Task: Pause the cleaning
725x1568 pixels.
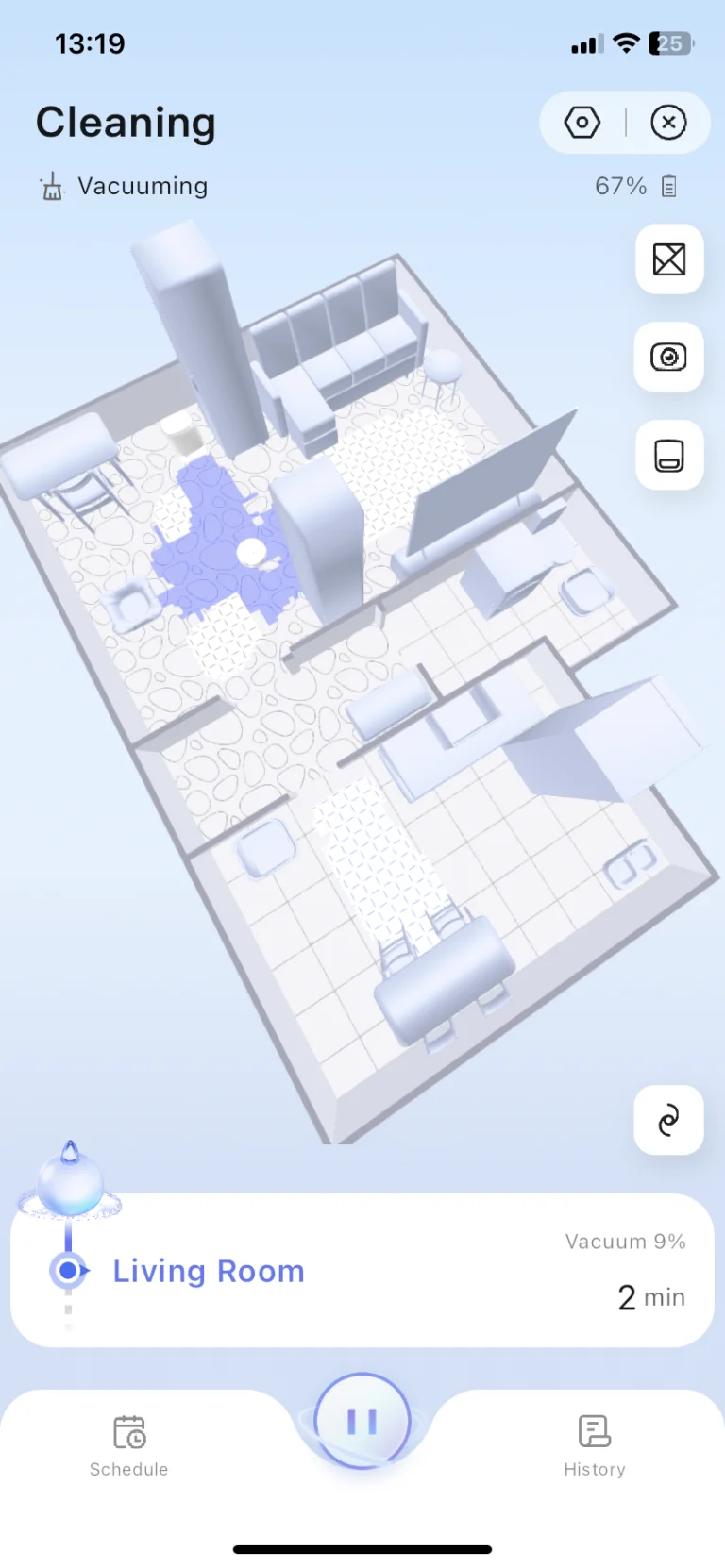Action: coord(362,1421)
